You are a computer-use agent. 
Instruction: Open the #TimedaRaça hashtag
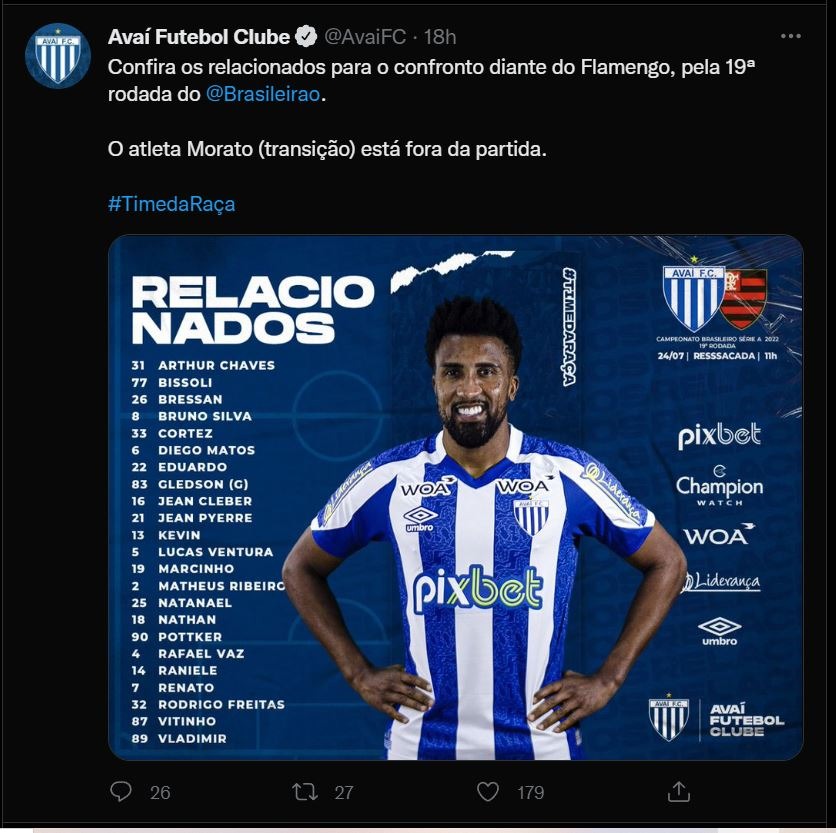tap(171, 204)
